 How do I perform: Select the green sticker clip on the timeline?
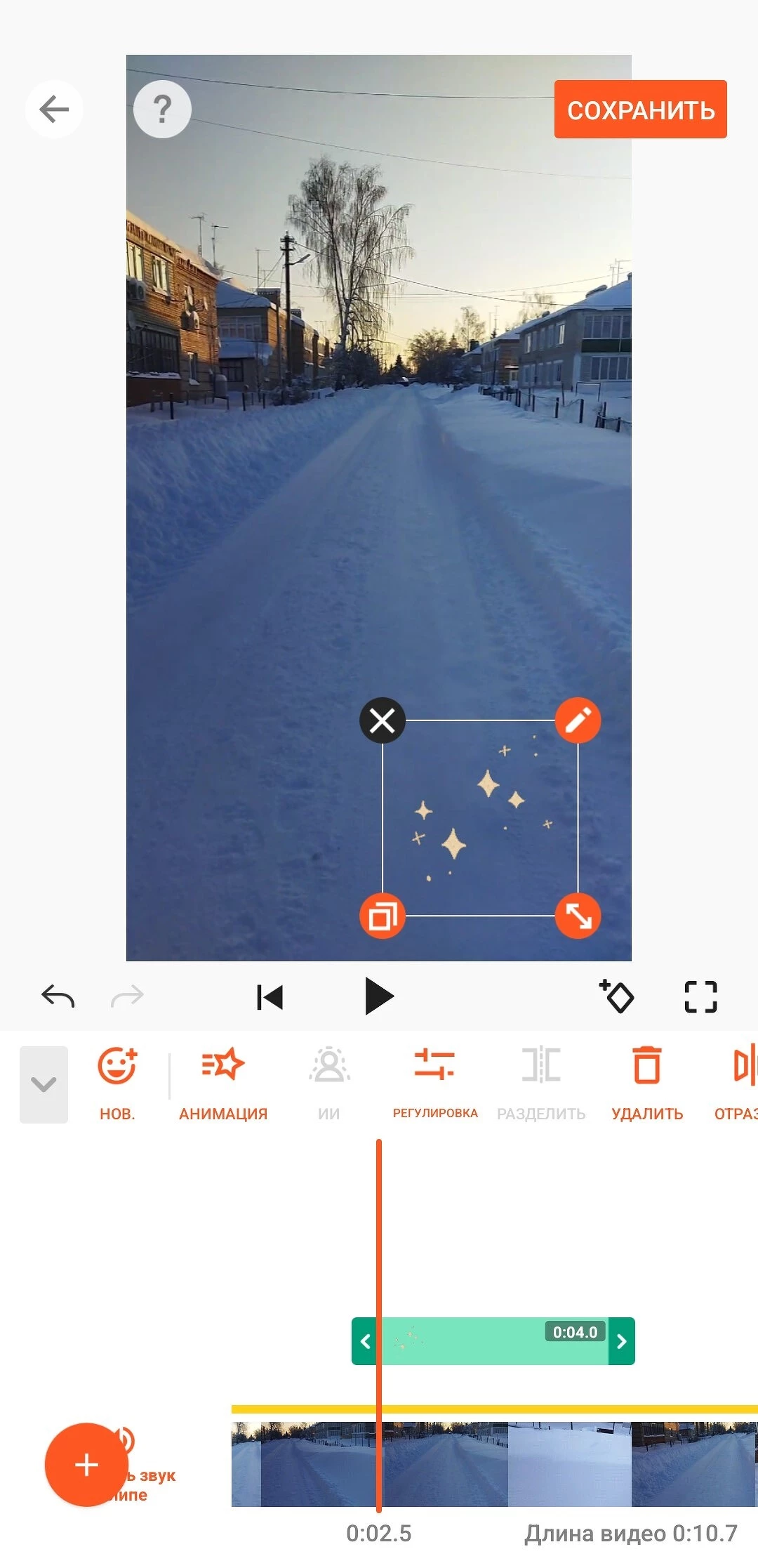coord(491,1341)
